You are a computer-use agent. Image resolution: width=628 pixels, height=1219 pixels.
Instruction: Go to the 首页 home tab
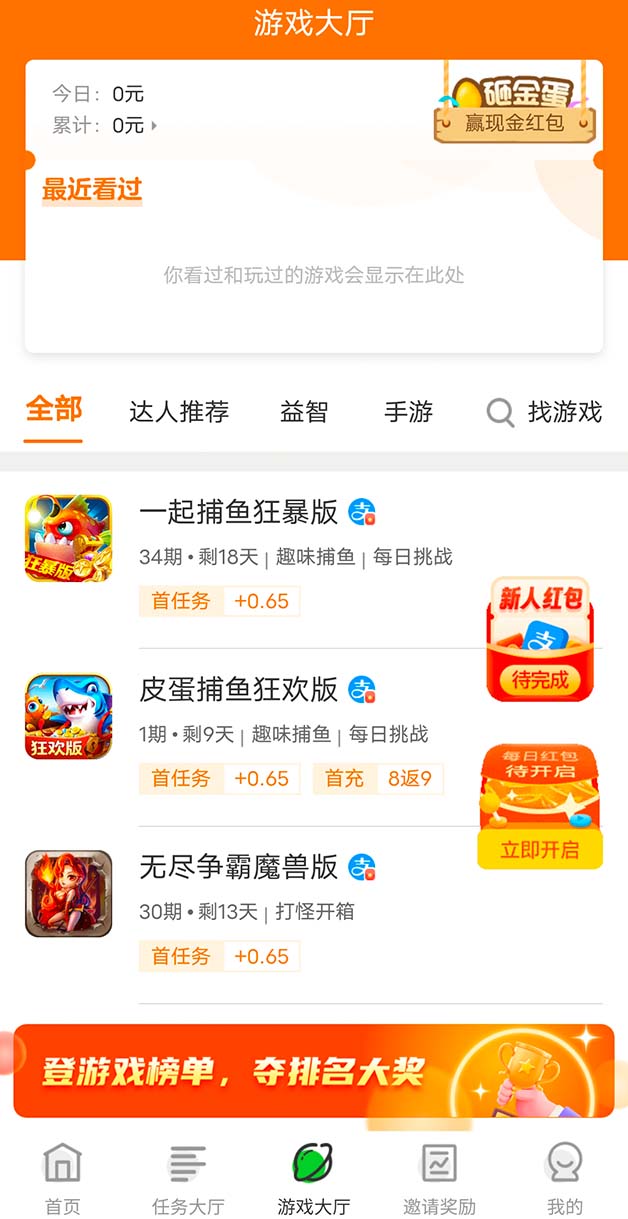pyautogui.click(x=62, y=1180)
